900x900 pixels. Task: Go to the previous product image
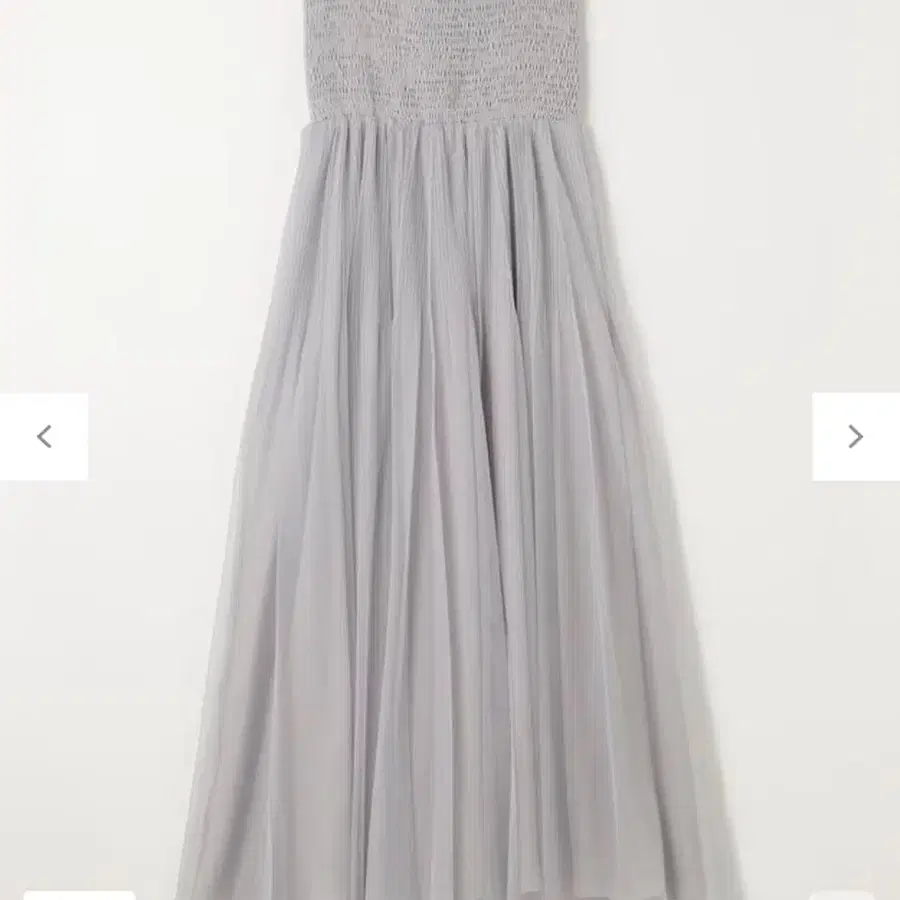tap(44, 436)
